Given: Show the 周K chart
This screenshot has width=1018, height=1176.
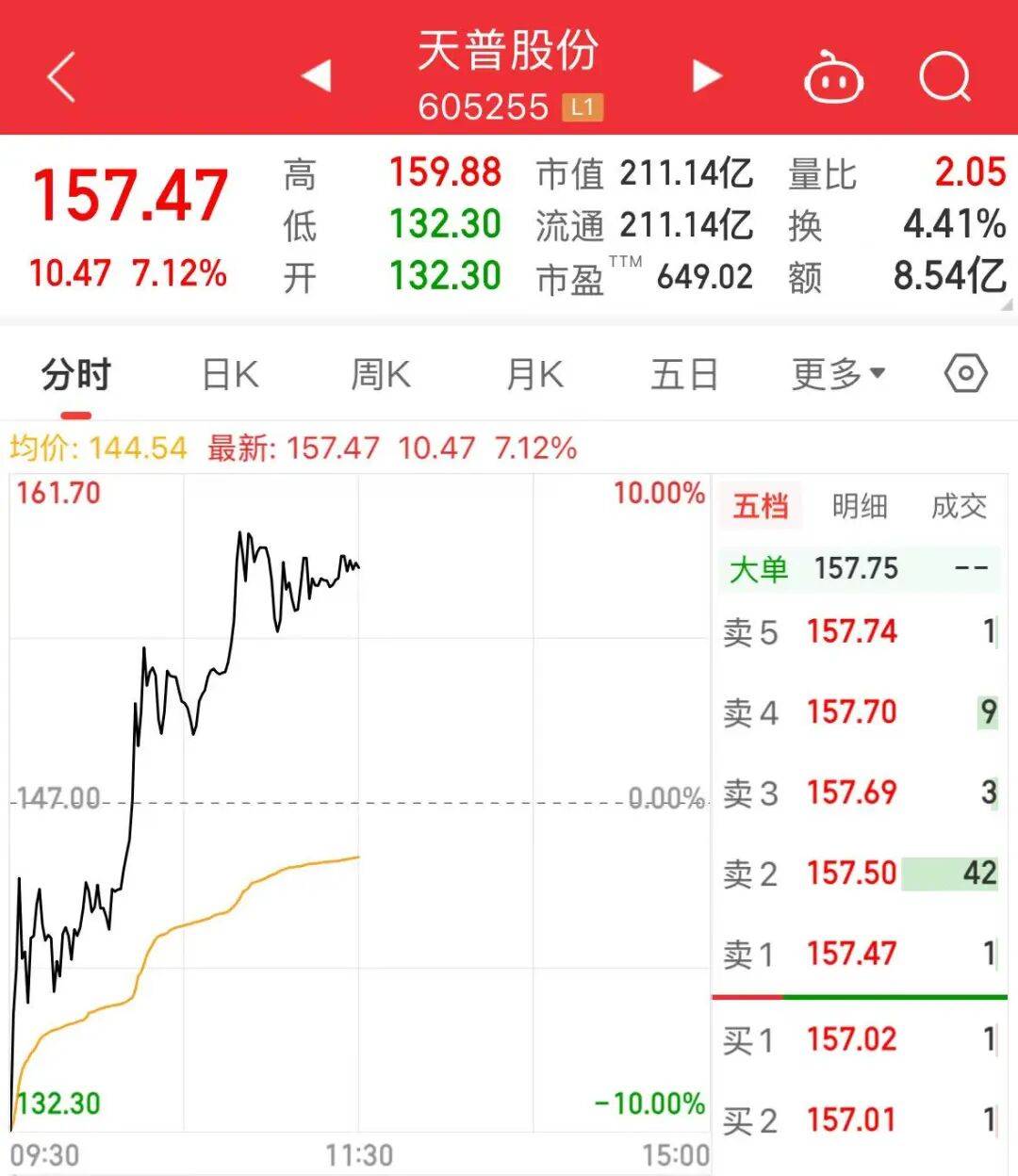Looking at the screenshot, I should click(x=381, y=375).
